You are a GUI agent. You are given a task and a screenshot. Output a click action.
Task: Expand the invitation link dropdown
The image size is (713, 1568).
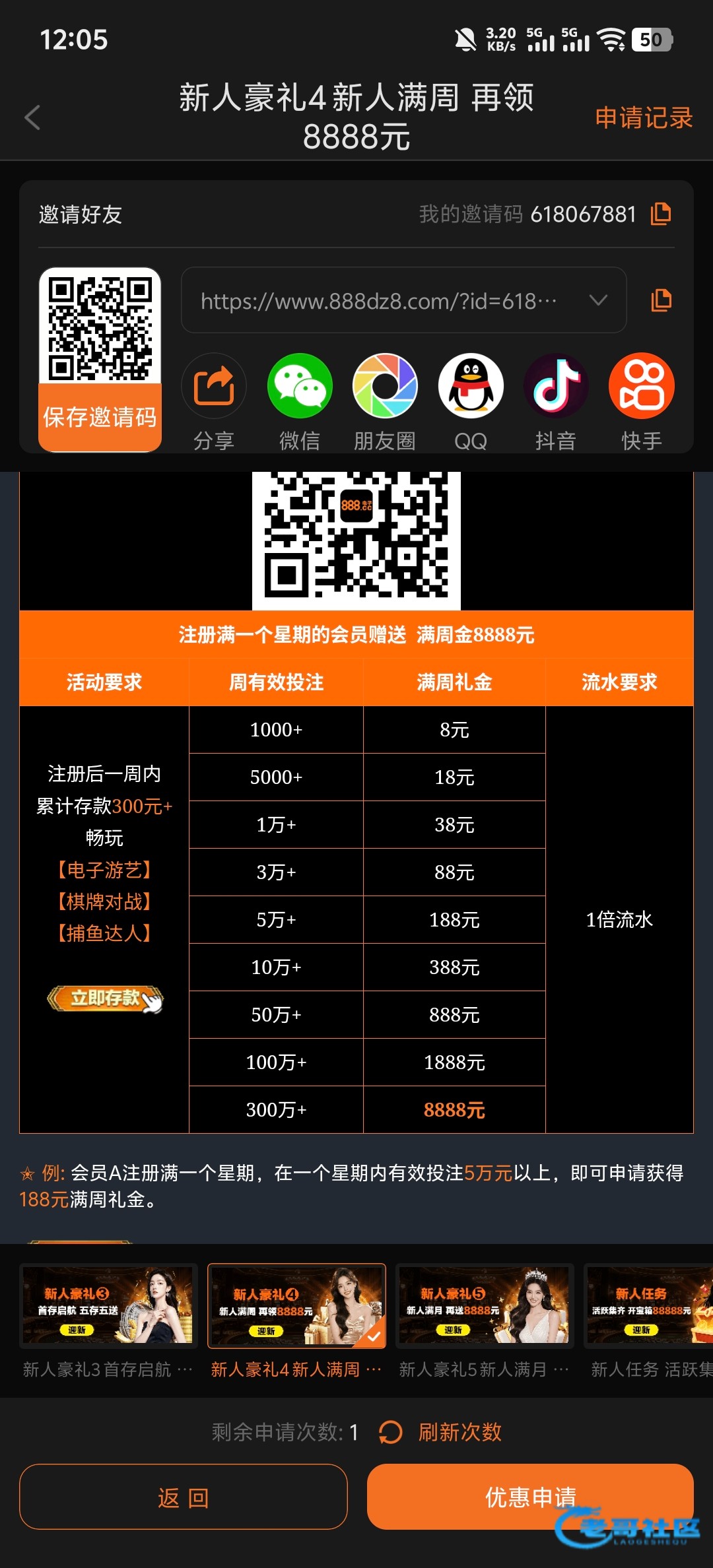coord(597,301)
